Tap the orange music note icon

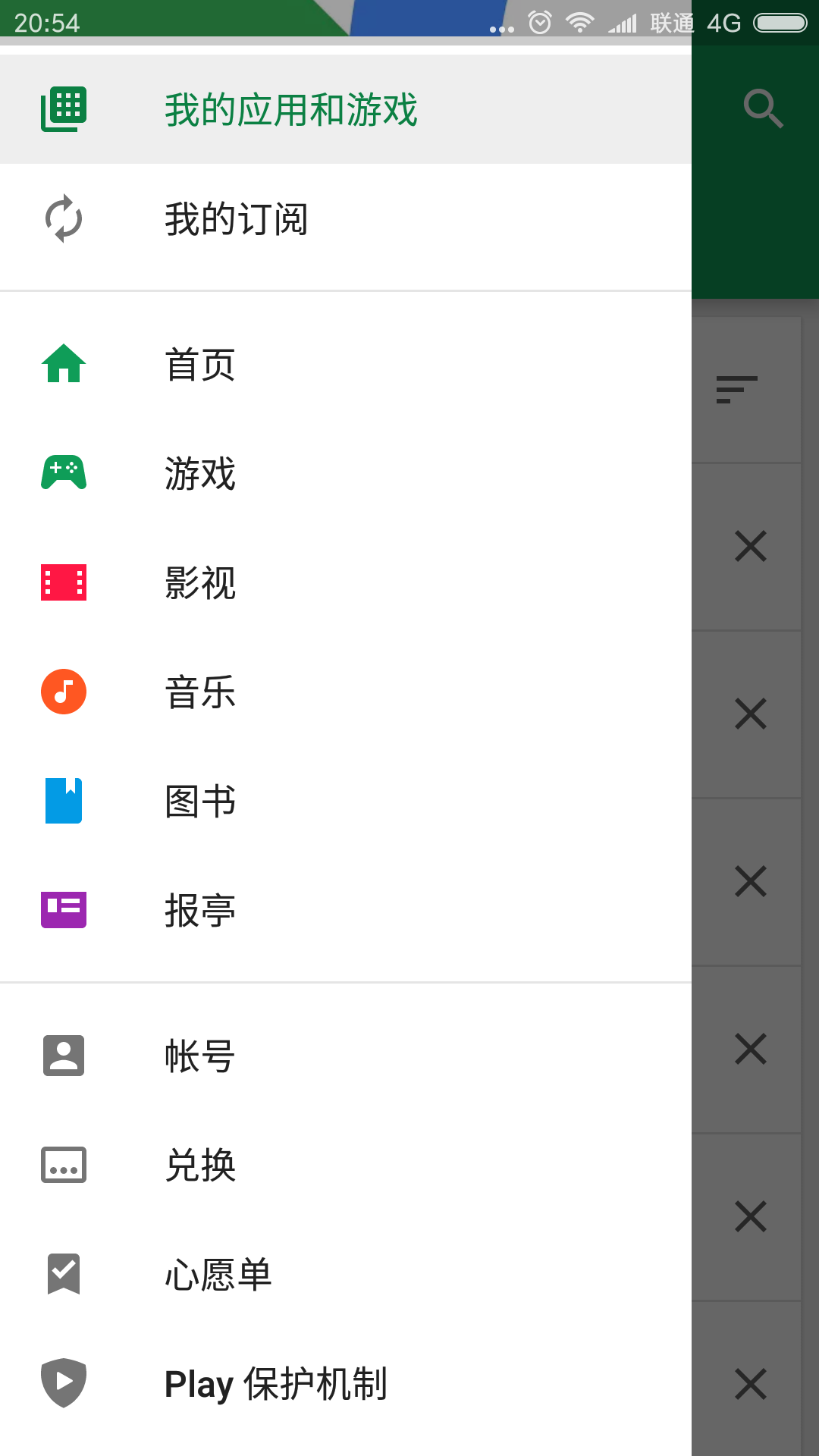click(x=64, y=691)
